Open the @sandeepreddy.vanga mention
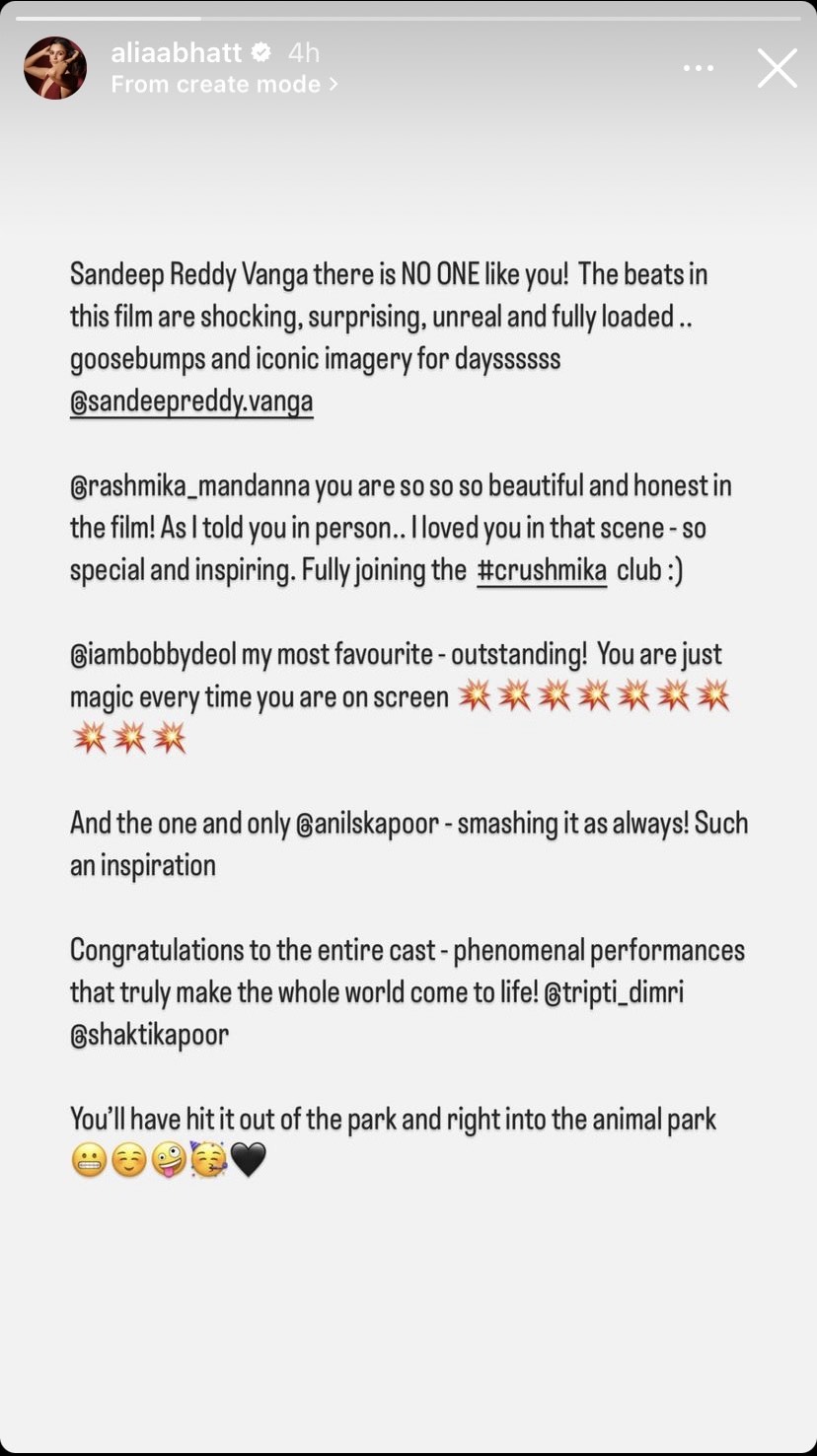The image size is (817, 1456). pos(191,401)
